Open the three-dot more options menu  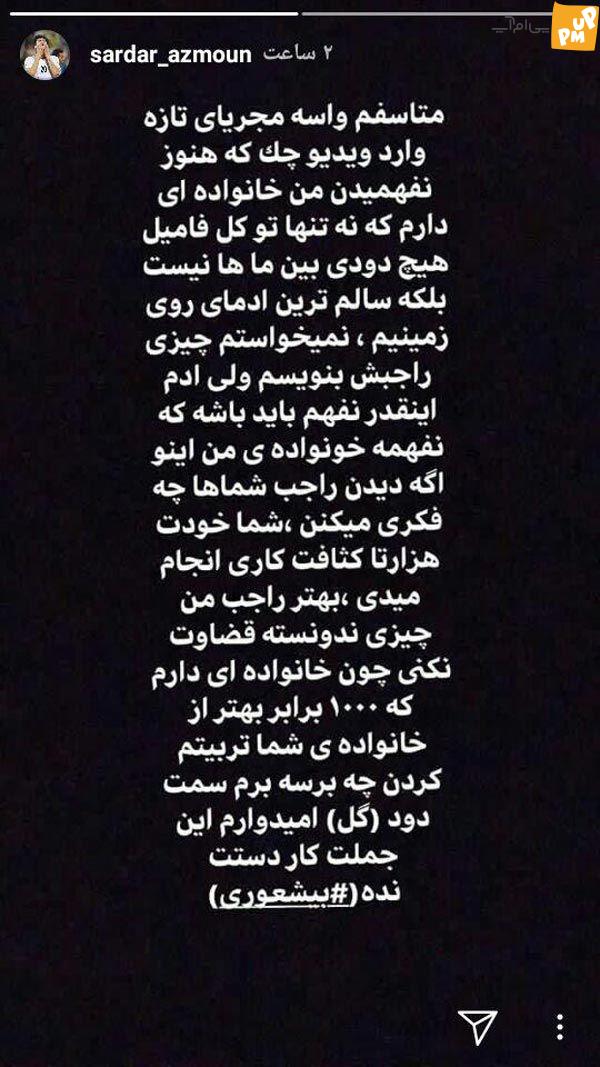(x=559, y=1028)
